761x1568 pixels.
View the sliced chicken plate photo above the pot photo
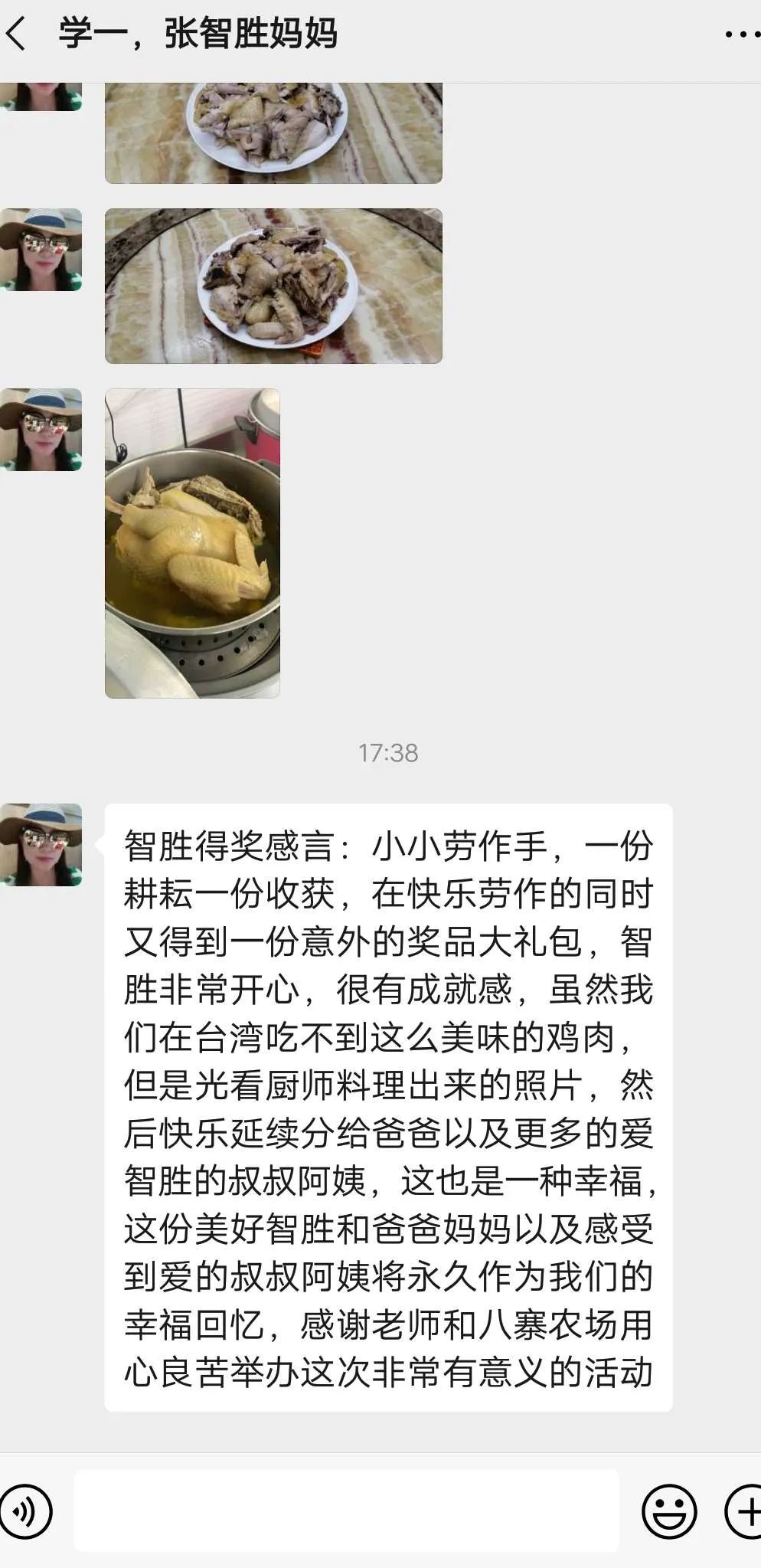tap(273, 286)
